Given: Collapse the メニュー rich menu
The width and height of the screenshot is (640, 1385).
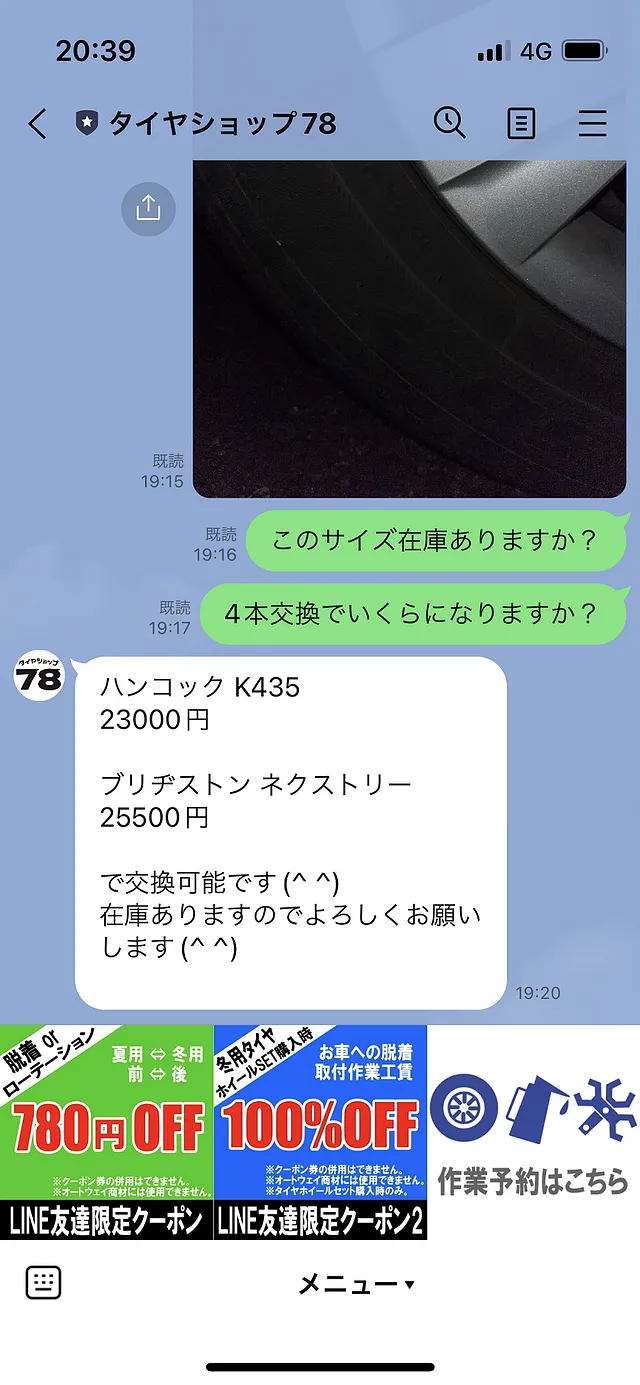Looking at the screenshot, I should 356,1284.
